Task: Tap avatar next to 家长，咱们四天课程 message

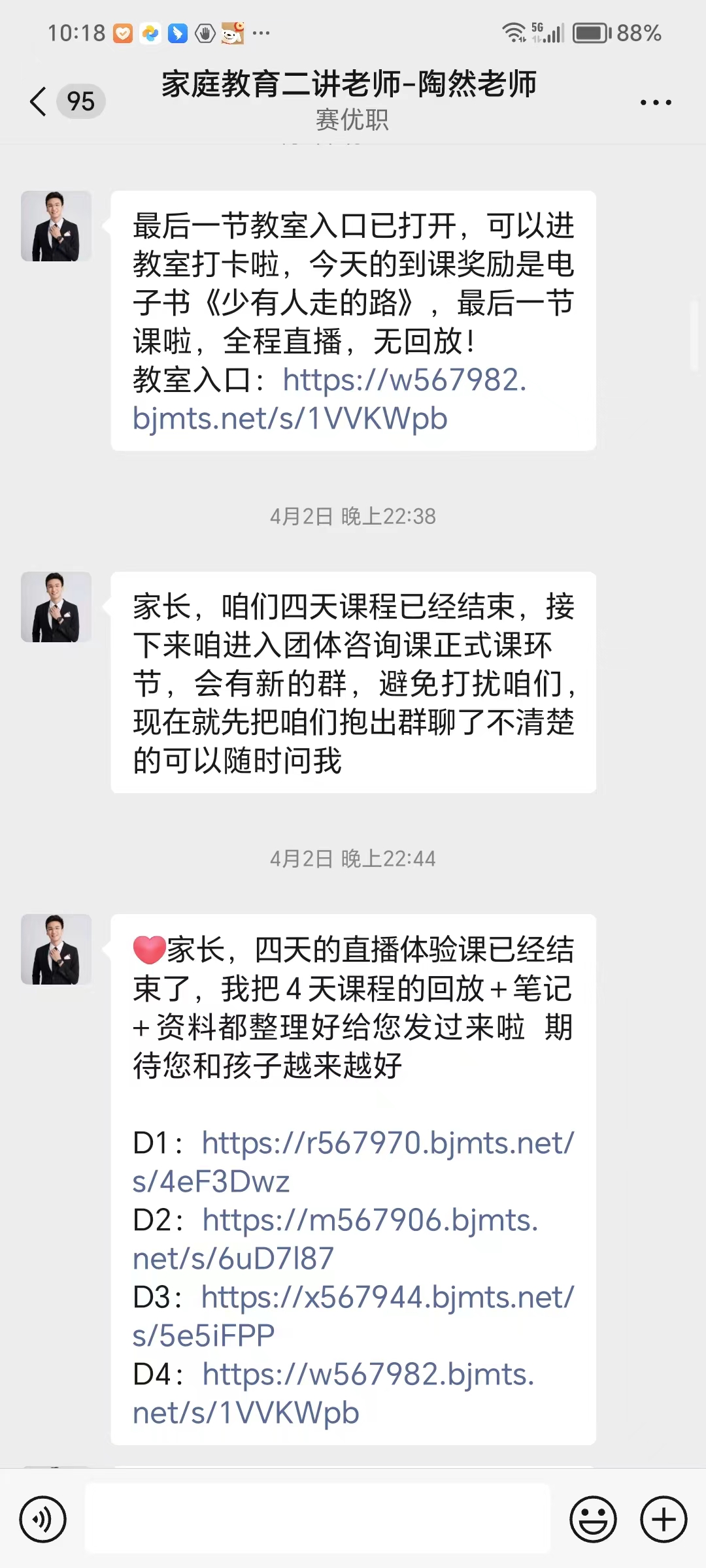Action: pyautogui.click(x=56, y=607)
